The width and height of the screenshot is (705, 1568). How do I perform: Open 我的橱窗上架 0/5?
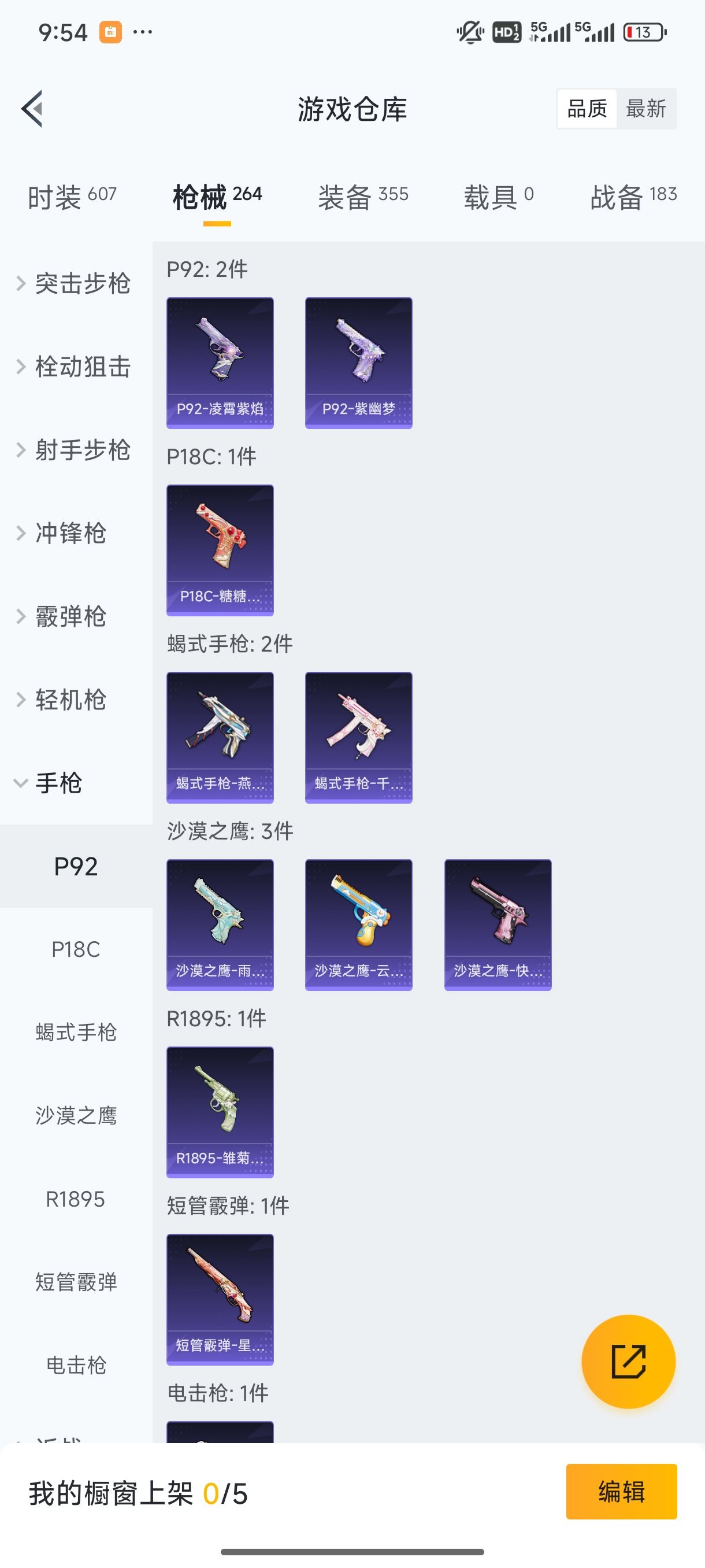(139, 1492)
